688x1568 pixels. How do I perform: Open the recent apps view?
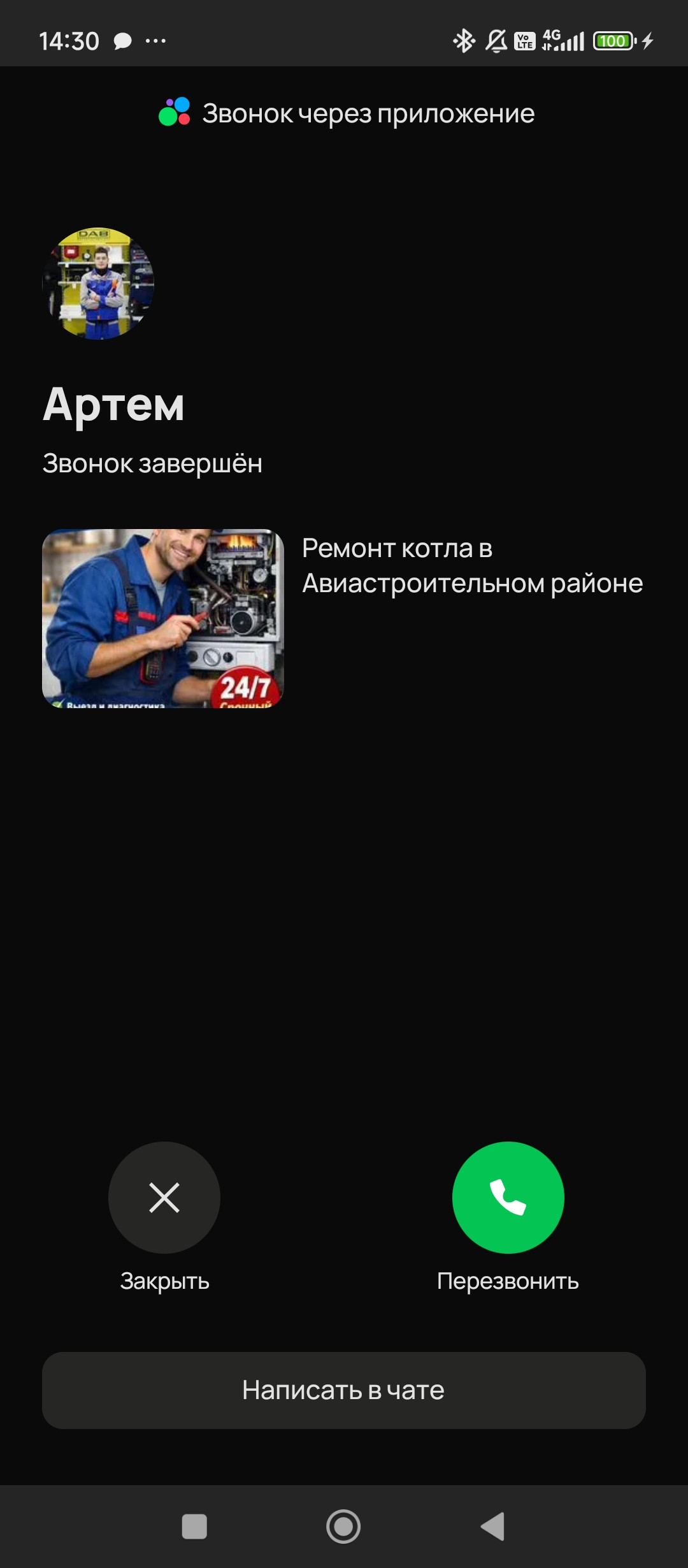click(194, 1527)
